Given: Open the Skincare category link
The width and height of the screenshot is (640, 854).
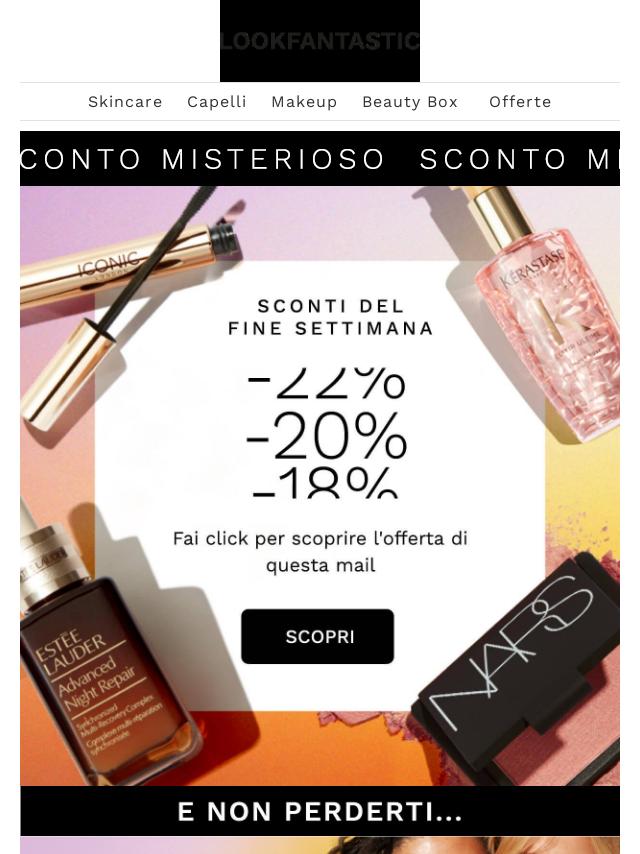Looking at the screenshot, I should coord(125,102).
